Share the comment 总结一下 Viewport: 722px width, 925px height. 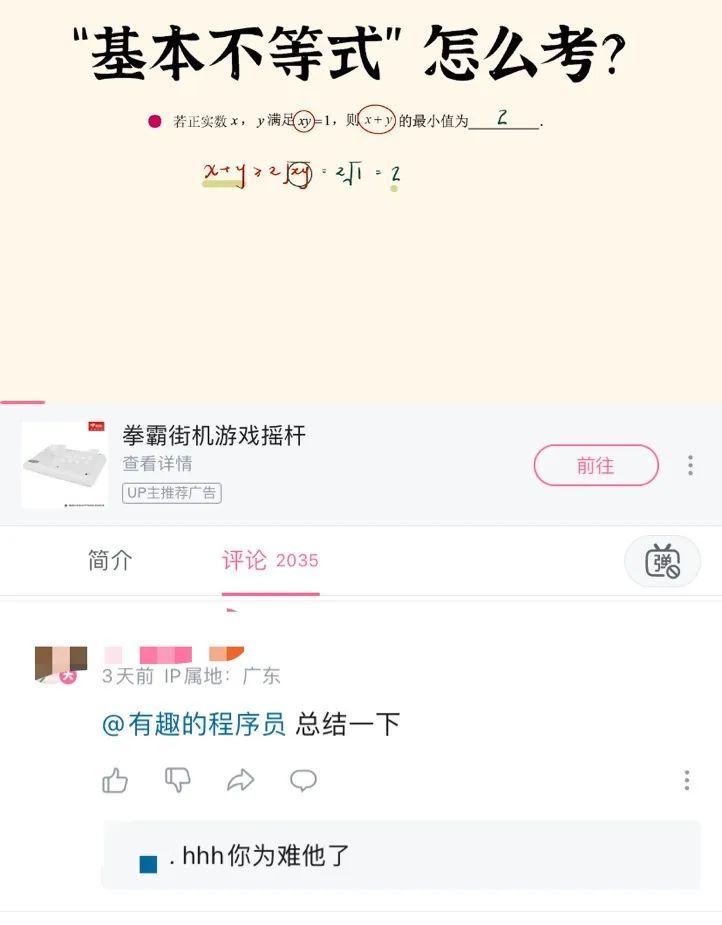click(241, 781)
